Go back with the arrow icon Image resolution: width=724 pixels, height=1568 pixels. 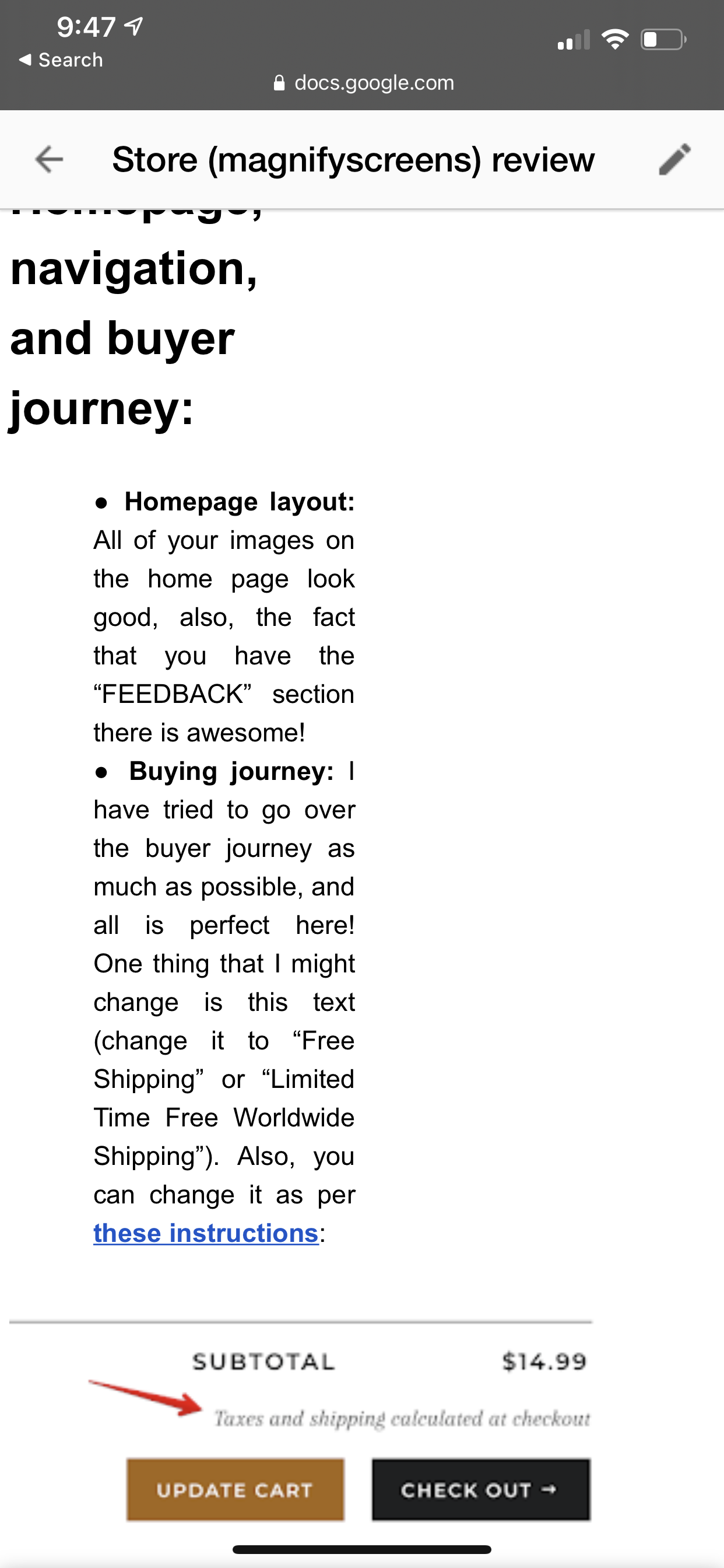click(x=50, y=160)
